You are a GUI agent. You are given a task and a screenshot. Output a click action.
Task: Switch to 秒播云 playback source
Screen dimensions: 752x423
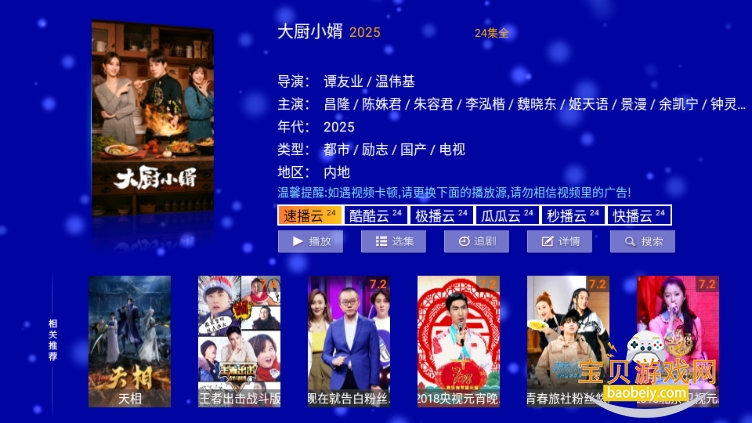(573, 215)
